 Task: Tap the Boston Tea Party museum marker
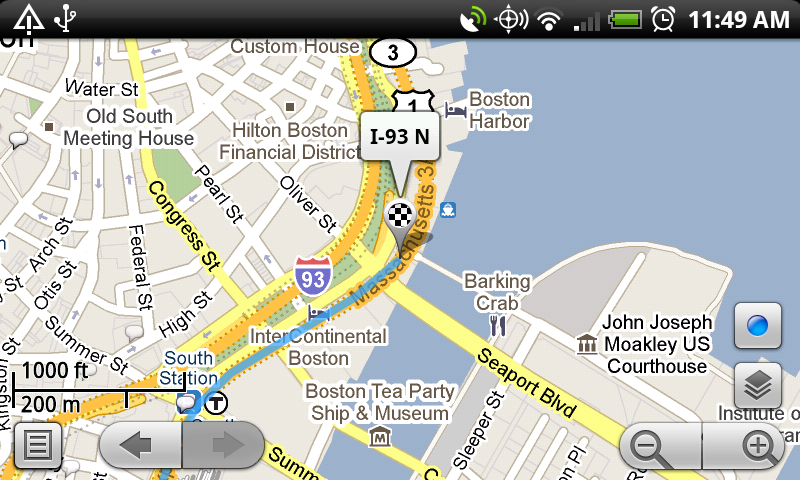tap(379, 436)
